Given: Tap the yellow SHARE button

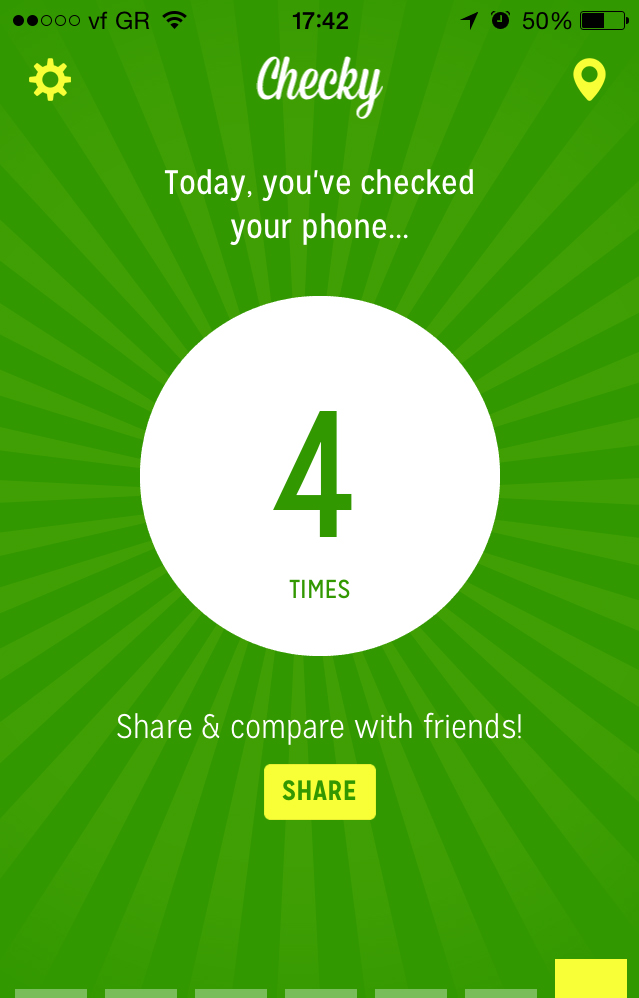Looking at the screenshot, I should 319,791.
